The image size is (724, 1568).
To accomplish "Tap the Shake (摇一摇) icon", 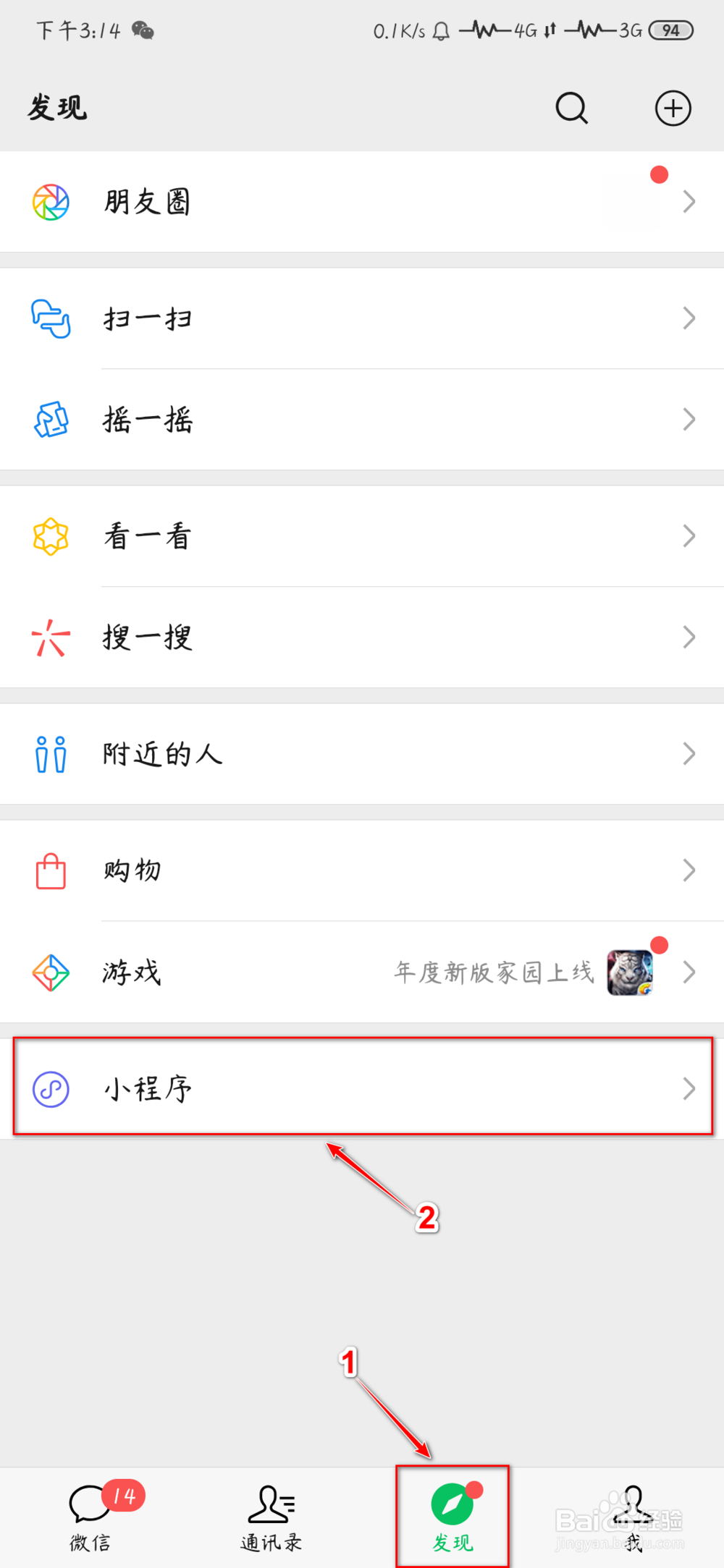I will [50, 420].
